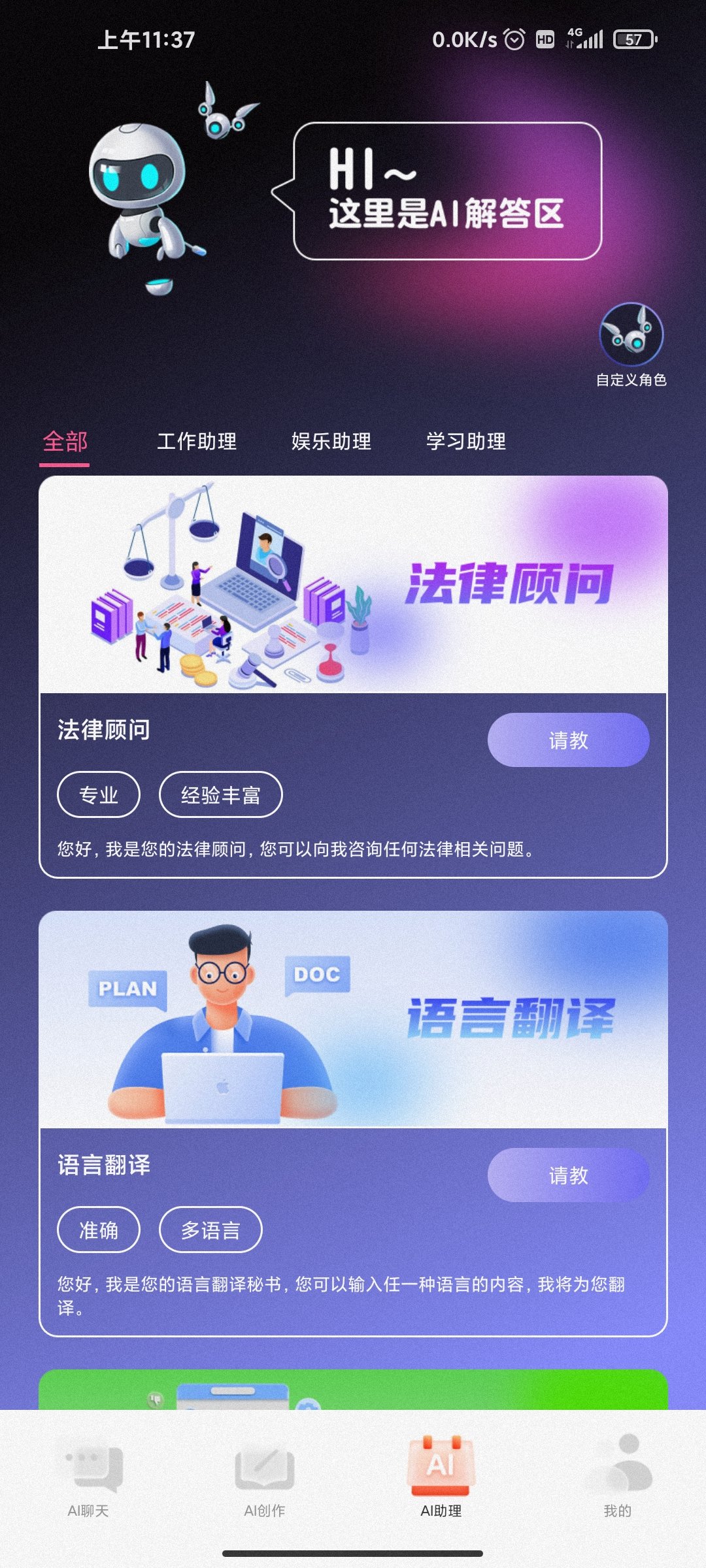
Task: Switch to the 工作助理 tab
Action: point(197,442)
